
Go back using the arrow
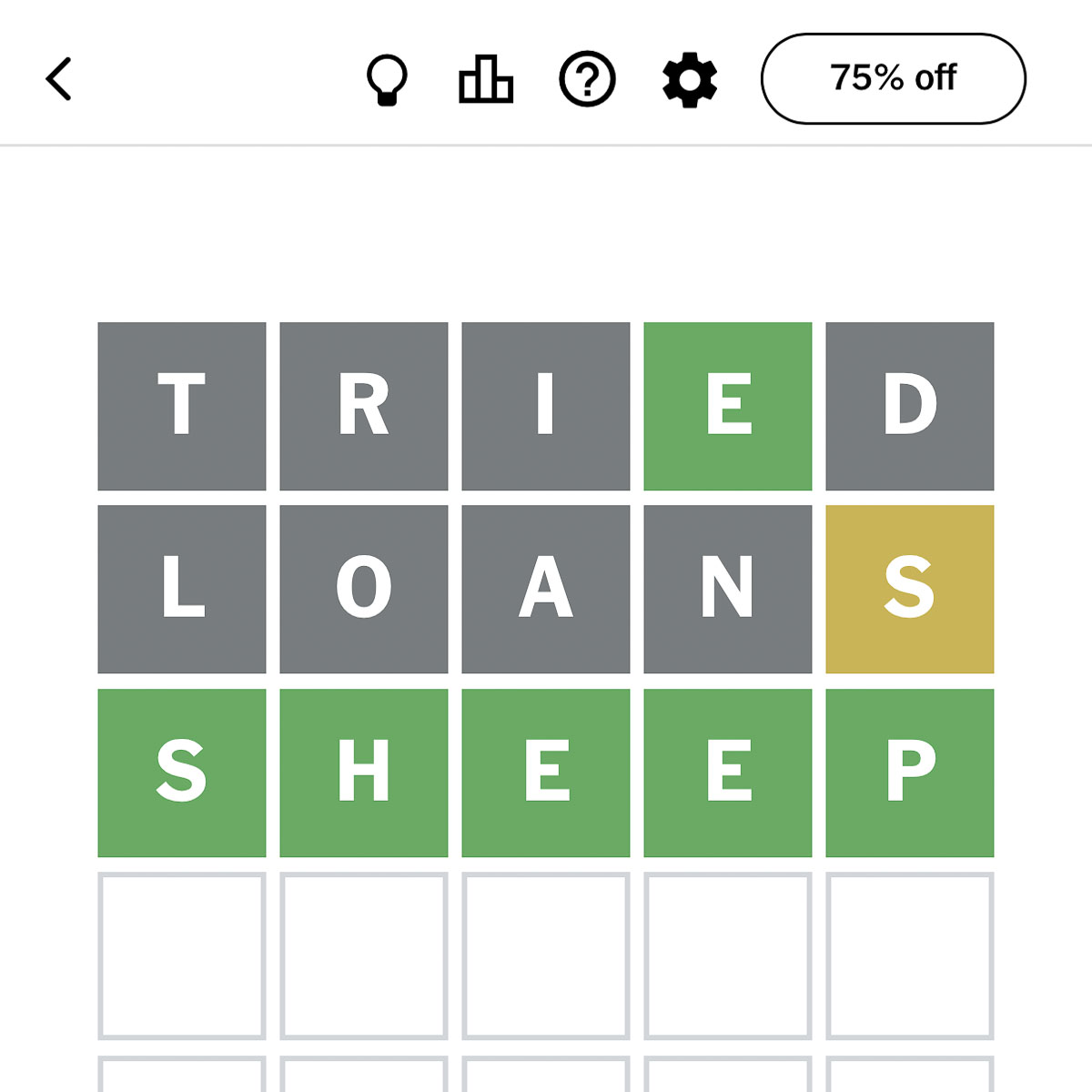[59, 78]
